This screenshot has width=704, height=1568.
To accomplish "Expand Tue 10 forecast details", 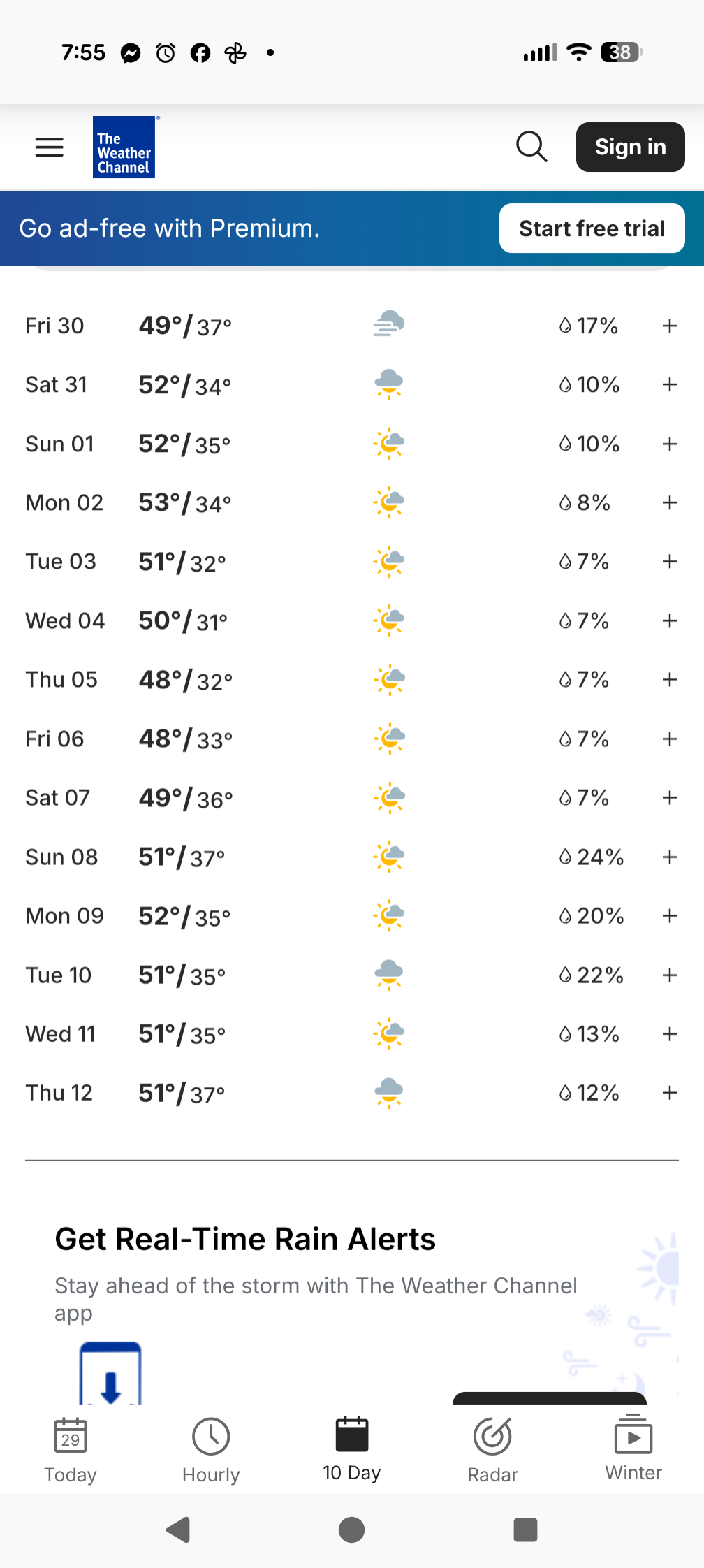I will 669,975.
